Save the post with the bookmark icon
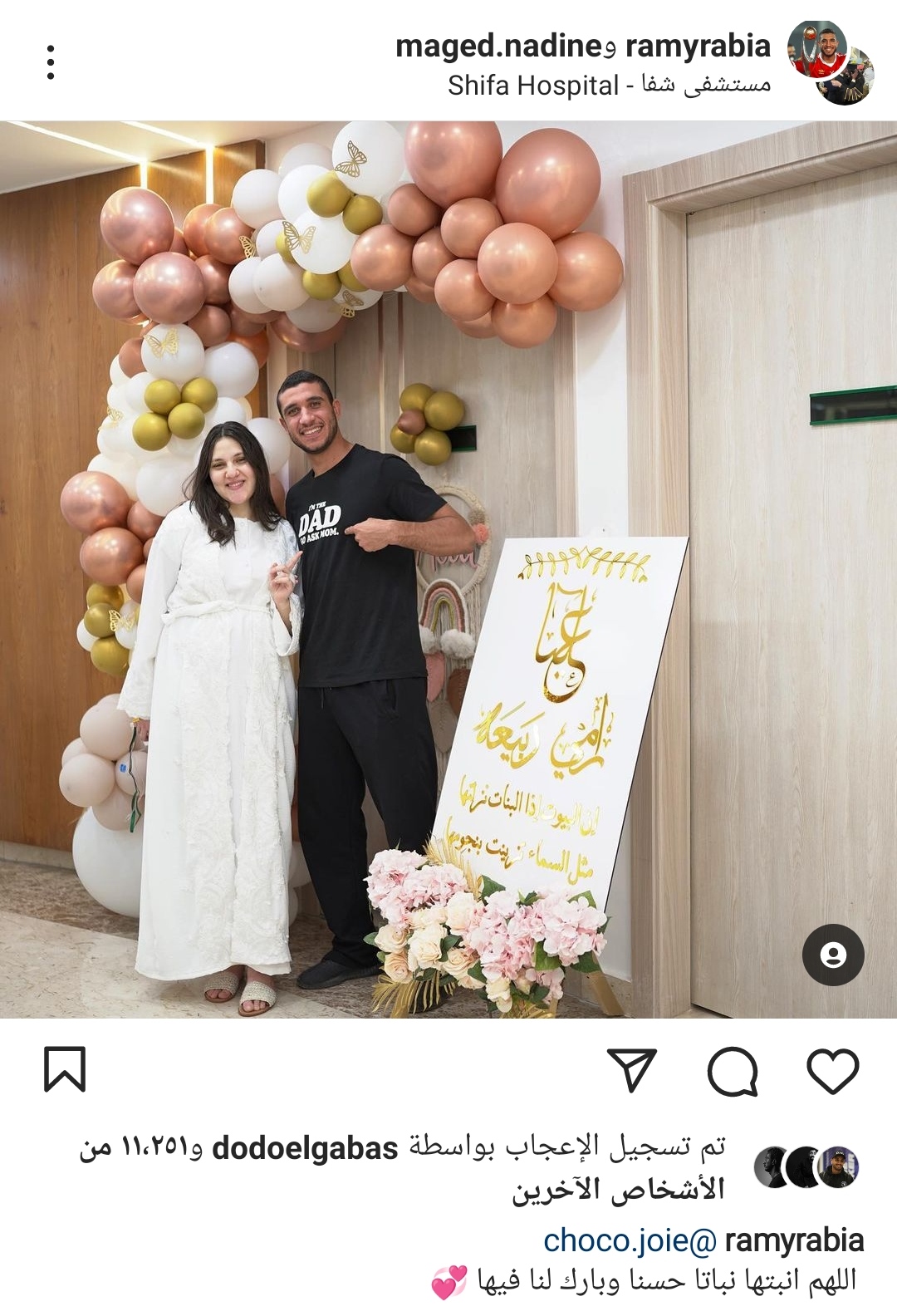The image size is (897, 1316). click(64, 1070)
